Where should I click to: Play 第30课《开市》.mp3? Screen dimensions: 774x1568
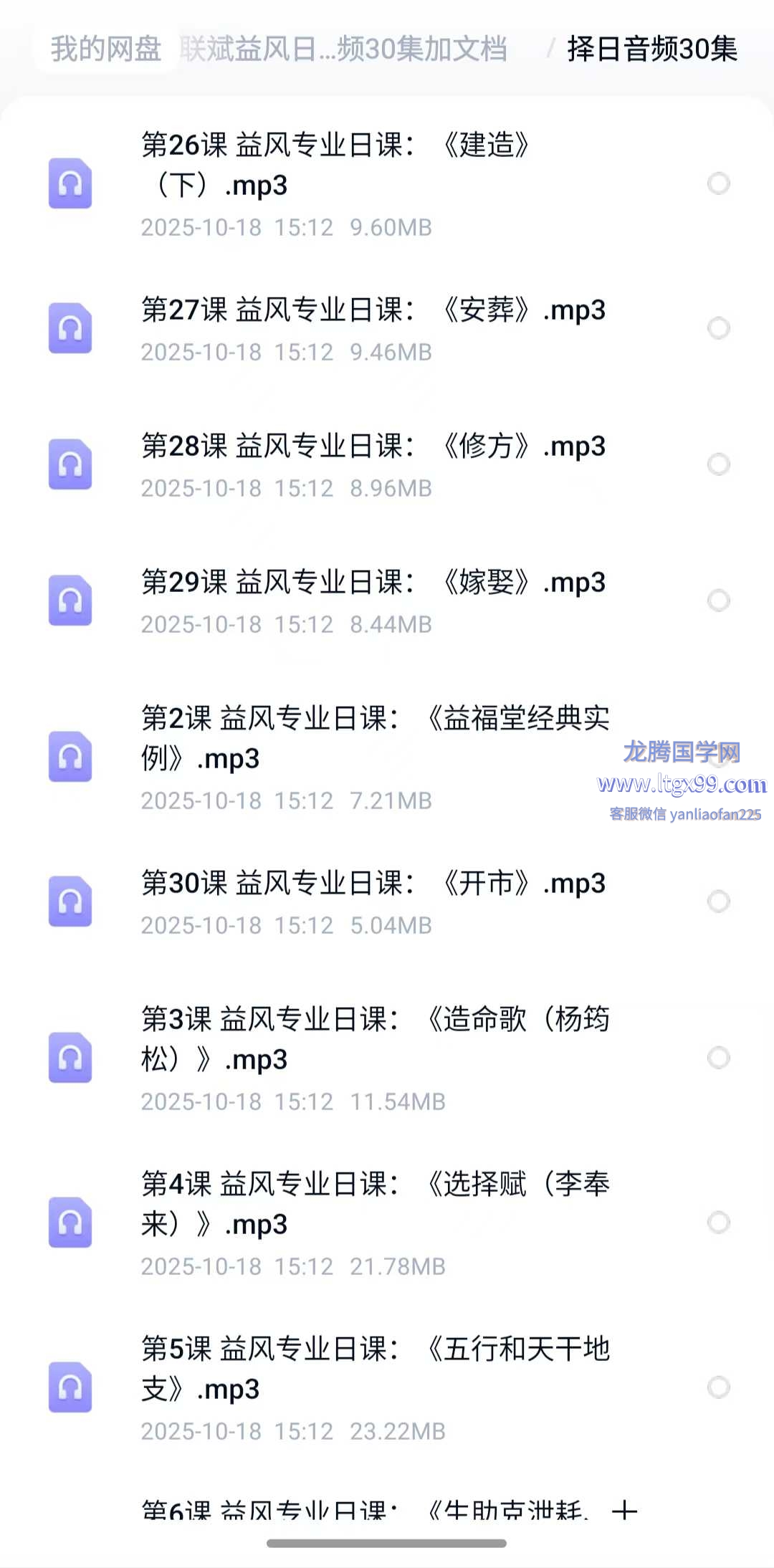coord(373,884)
